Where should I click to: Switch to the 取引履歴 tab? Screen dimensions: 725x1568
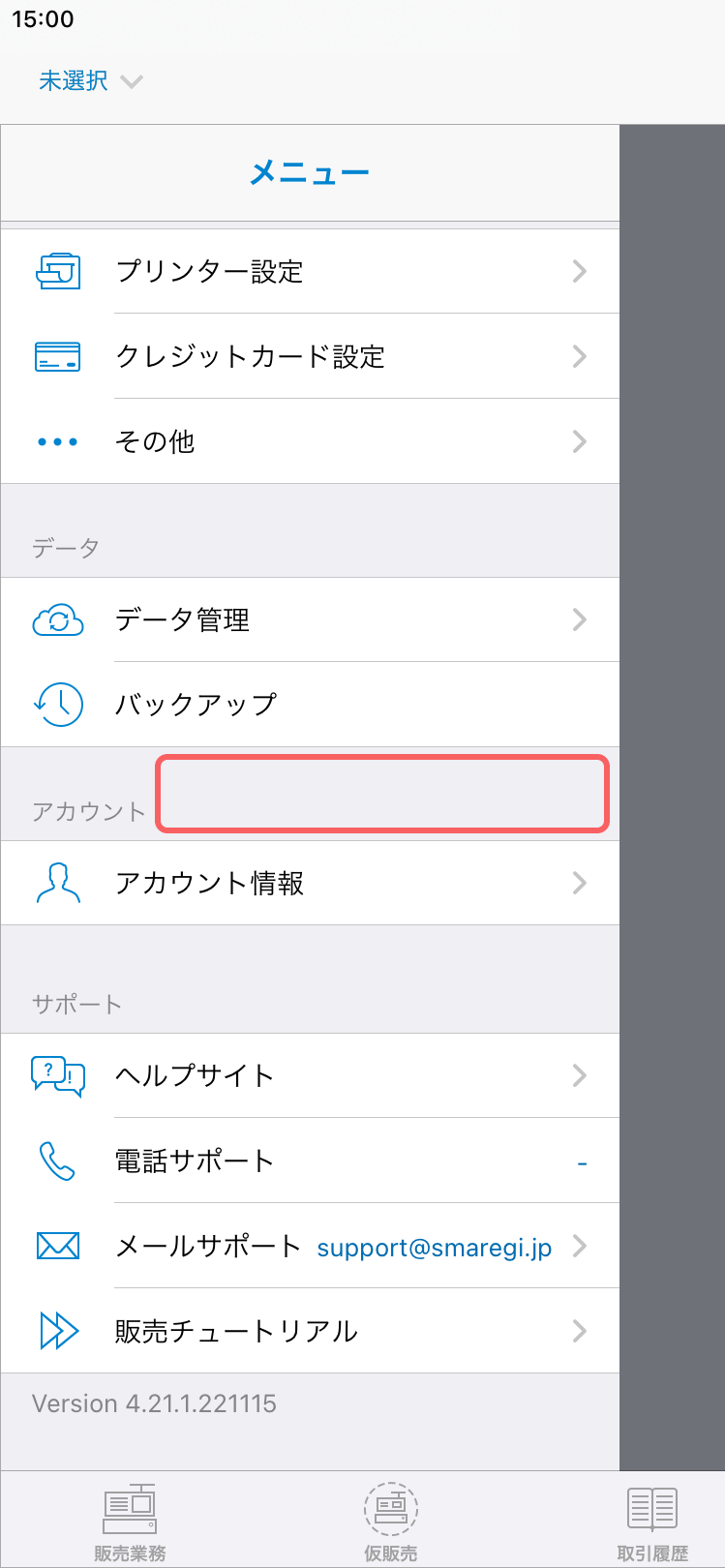tap(651, 1522)
